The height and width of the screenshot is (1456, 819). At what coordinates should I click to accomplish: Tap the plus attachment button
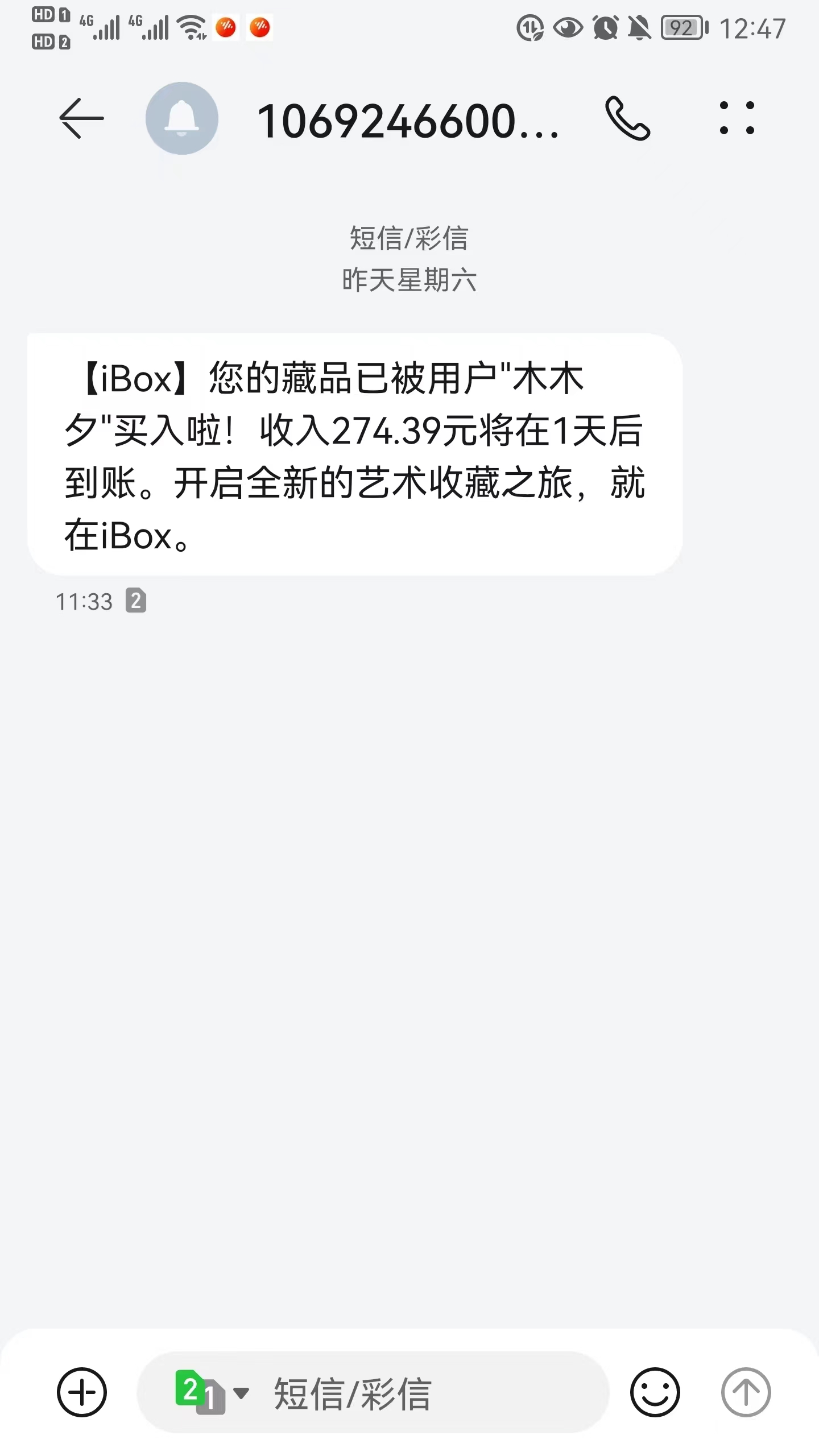pyautogui.click(x=82, y=1392)
